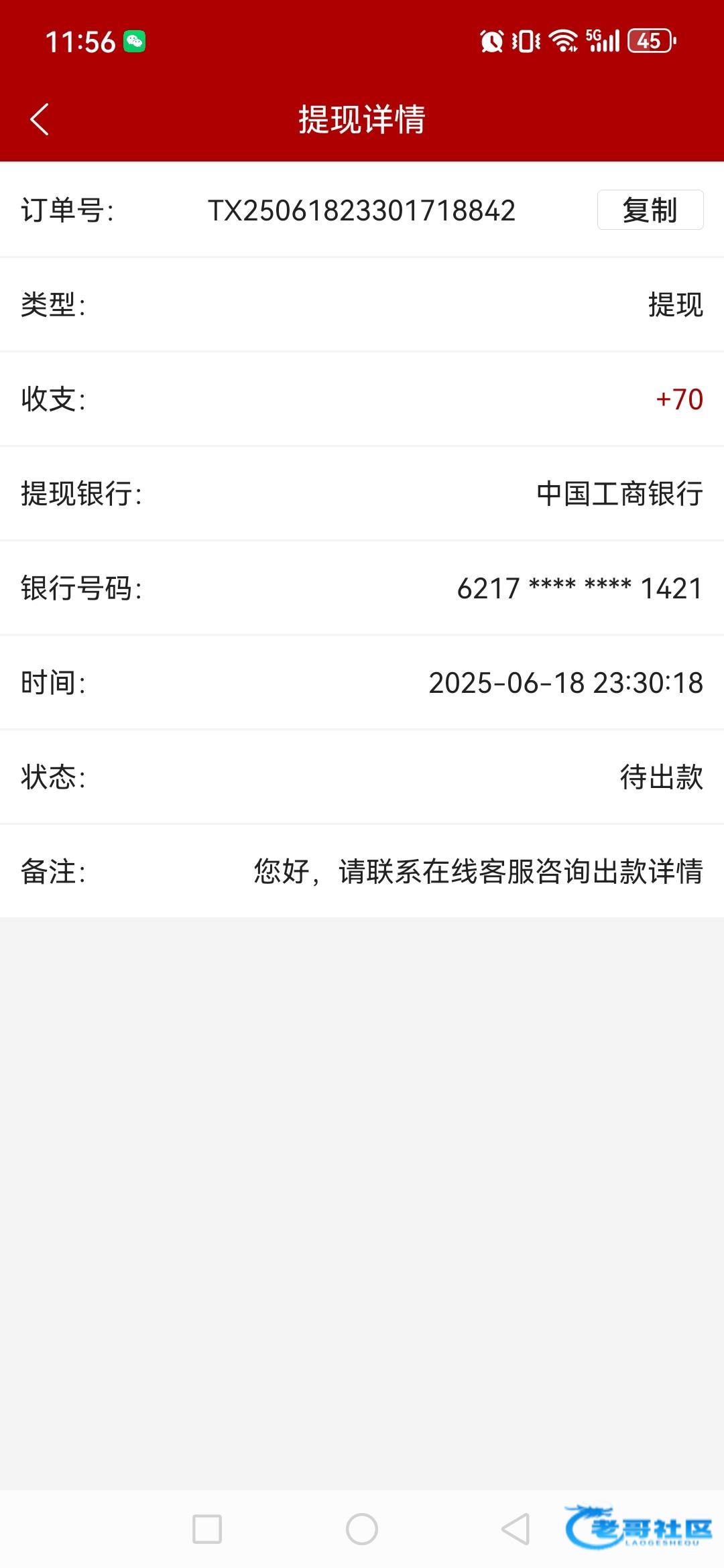Go back from 提现详情 page
The image size is (724, 1568).
click(40, 119)
